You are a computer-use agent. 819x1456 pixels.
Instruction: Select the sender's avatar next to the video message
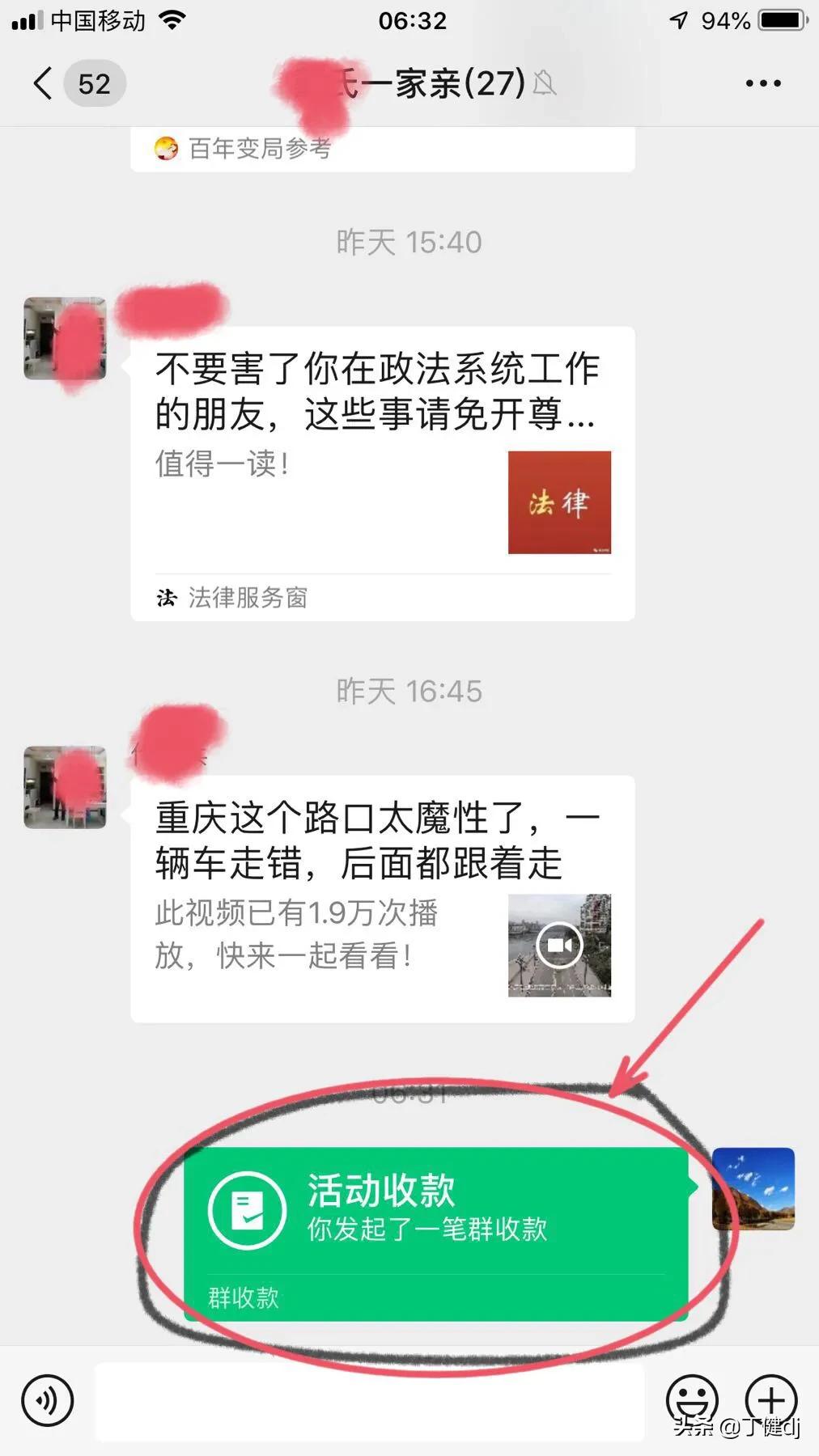64,787
